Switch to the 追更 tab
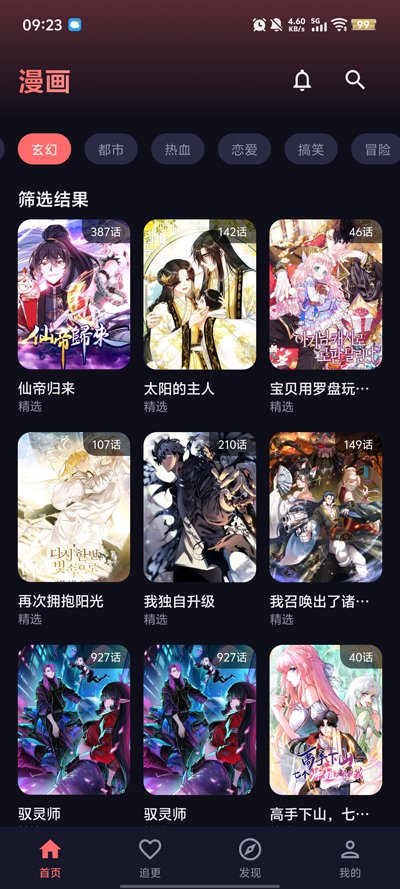 [150, 858]
